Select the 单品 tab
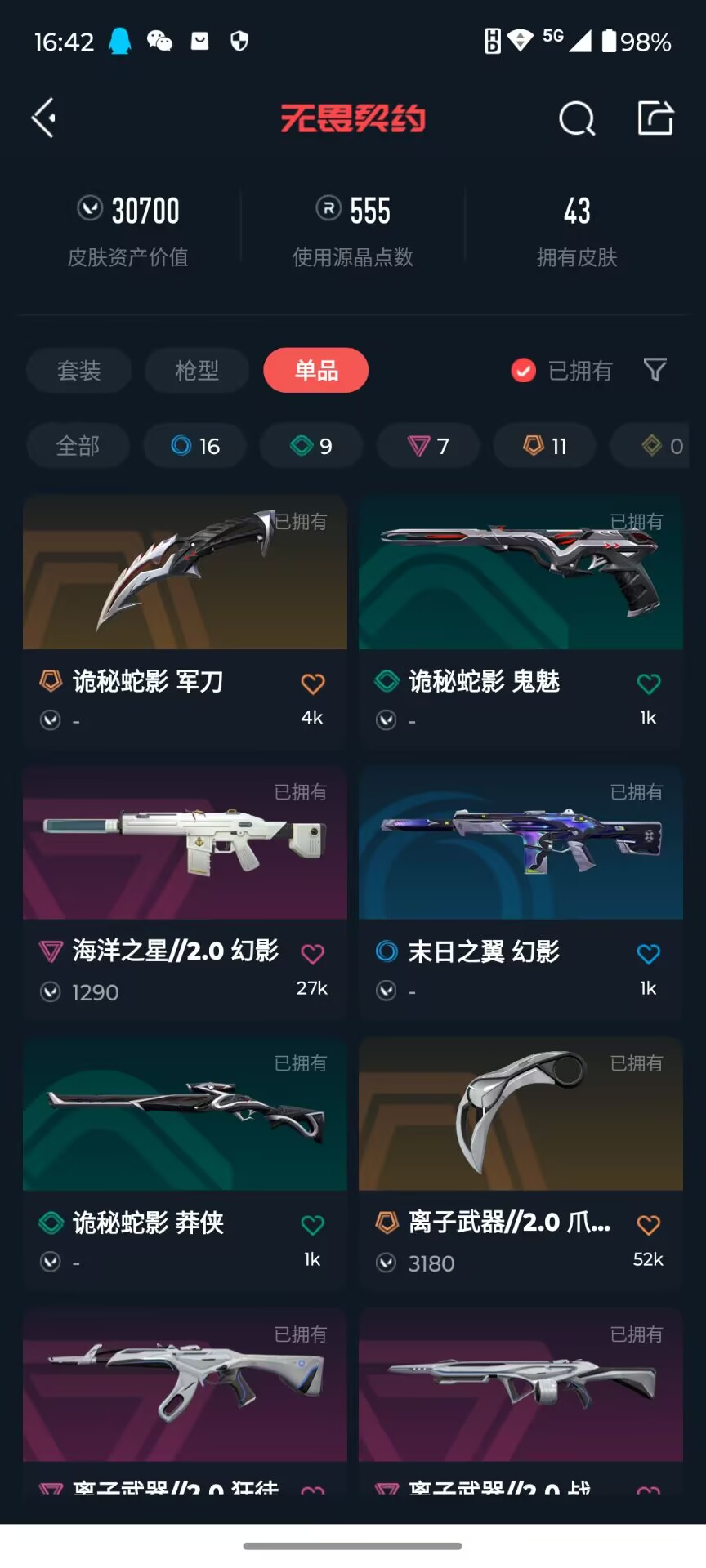706x1568 pixels. click(x=316, y=371)
